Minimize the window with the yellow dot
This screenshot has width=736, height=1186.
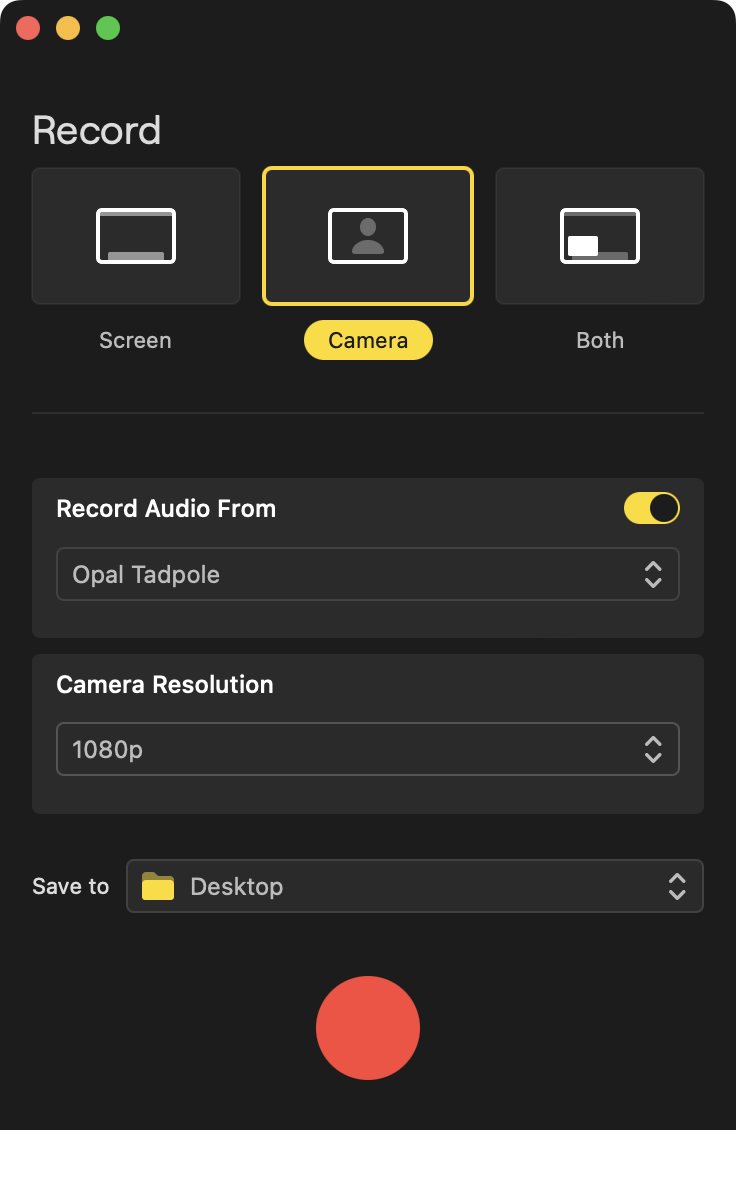[x=68, y=28]
